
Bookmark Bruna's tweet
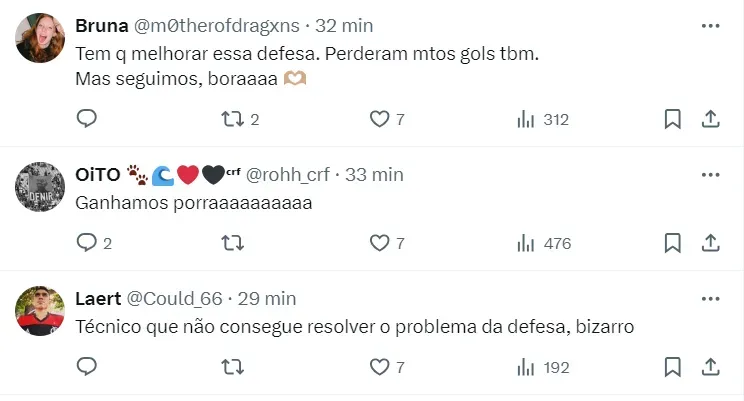click(x=673, y=119)
